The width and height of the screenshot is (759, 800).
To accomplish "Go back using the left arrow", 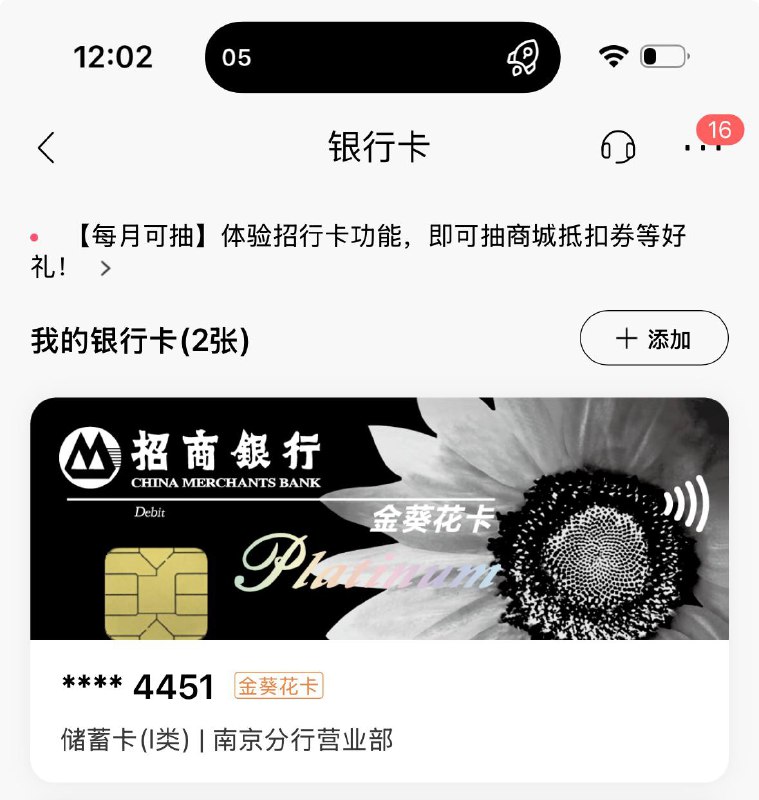I will [43, 146].
